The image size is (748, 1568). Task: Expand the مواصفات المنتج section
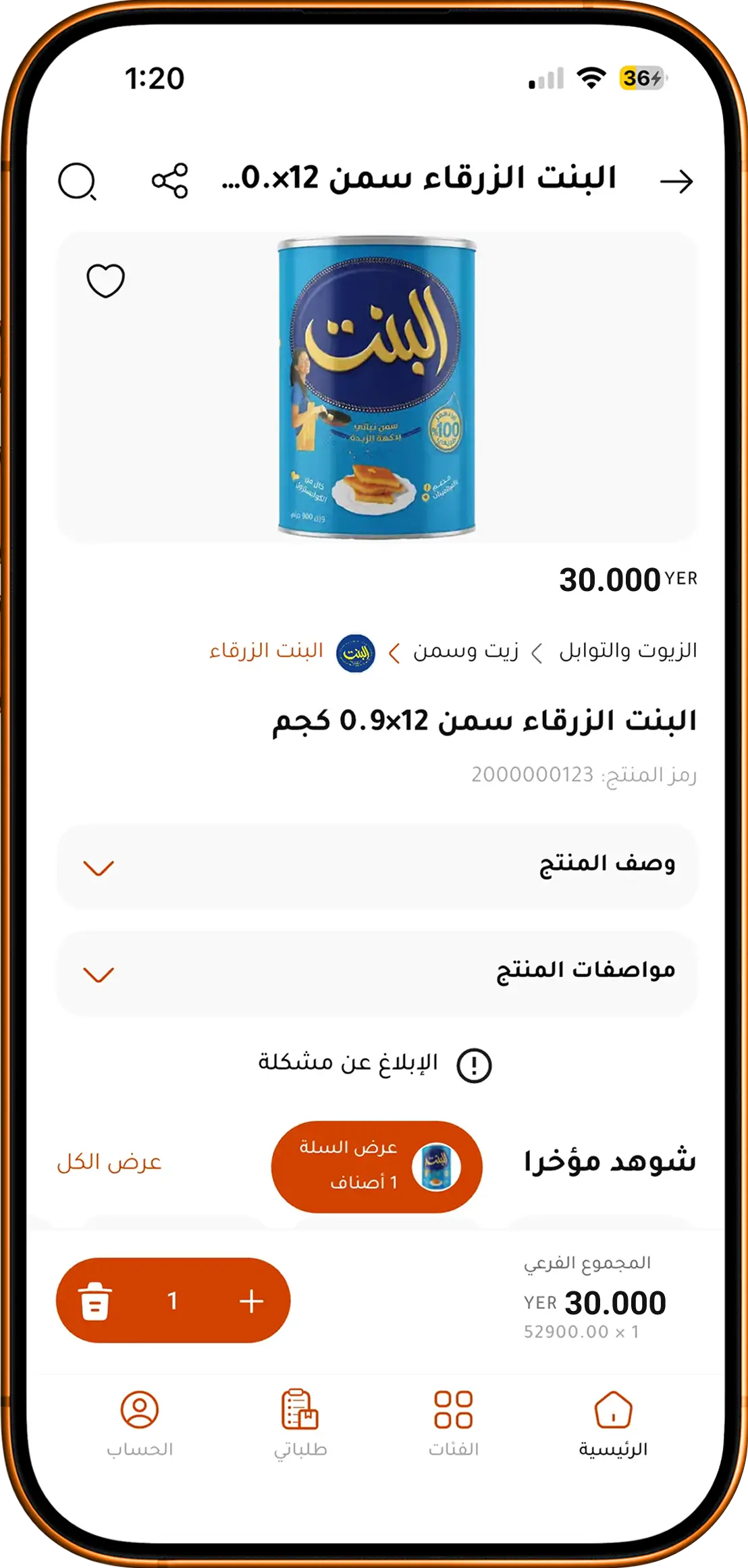(x=377, y=973)
